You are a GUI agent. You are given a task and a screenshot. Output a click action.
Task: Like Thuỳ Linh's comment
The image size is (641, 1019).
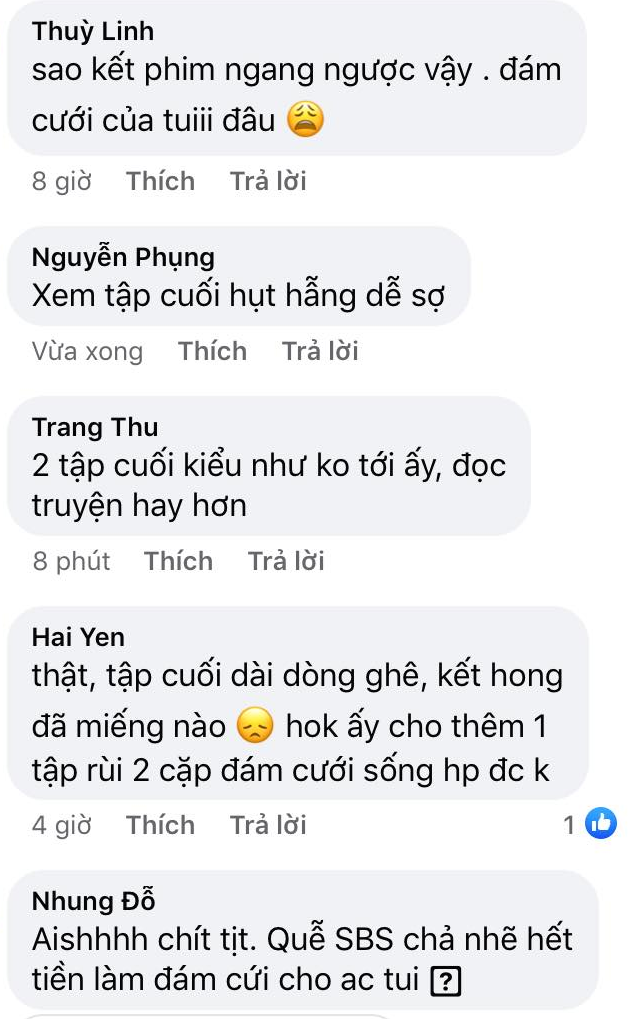click(x=160, y=181)
